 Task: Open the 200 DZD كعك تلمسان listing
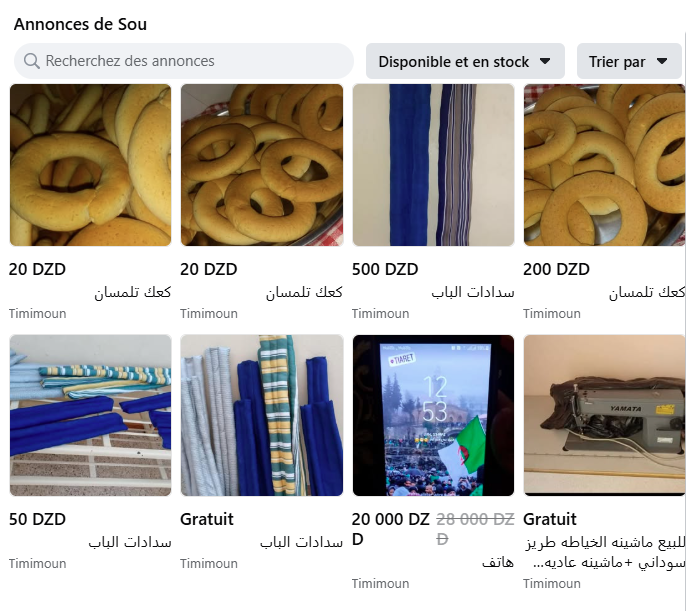603,165
